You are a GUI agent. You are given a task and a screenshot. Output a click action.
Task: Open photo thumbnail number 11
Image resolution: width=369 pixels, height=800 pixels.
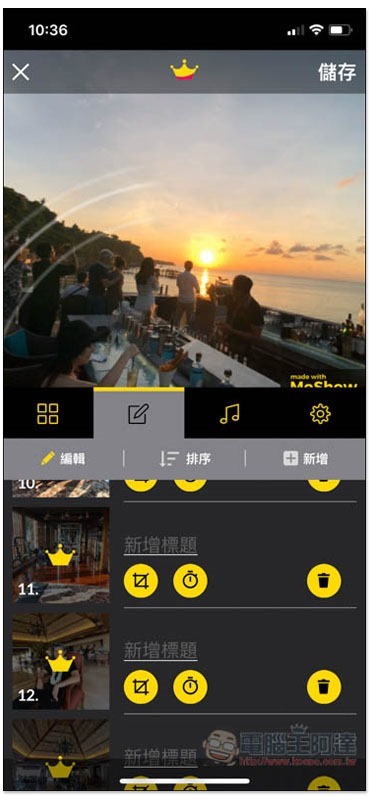(61, 555)
